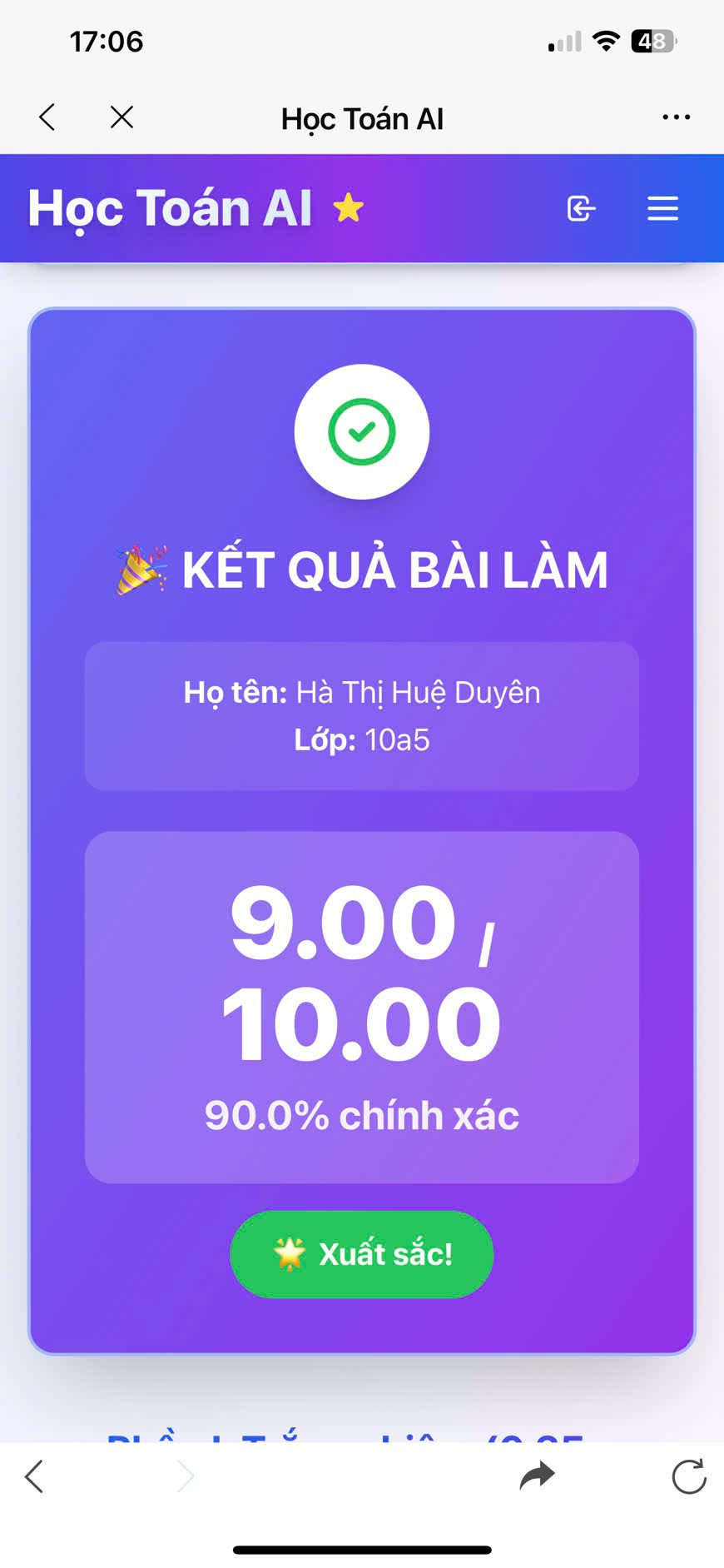The height and width of the screenshot is (1568, 724).
Task: Navigate back with the bottom toolbar arrow
Action: click(34, 1476)
